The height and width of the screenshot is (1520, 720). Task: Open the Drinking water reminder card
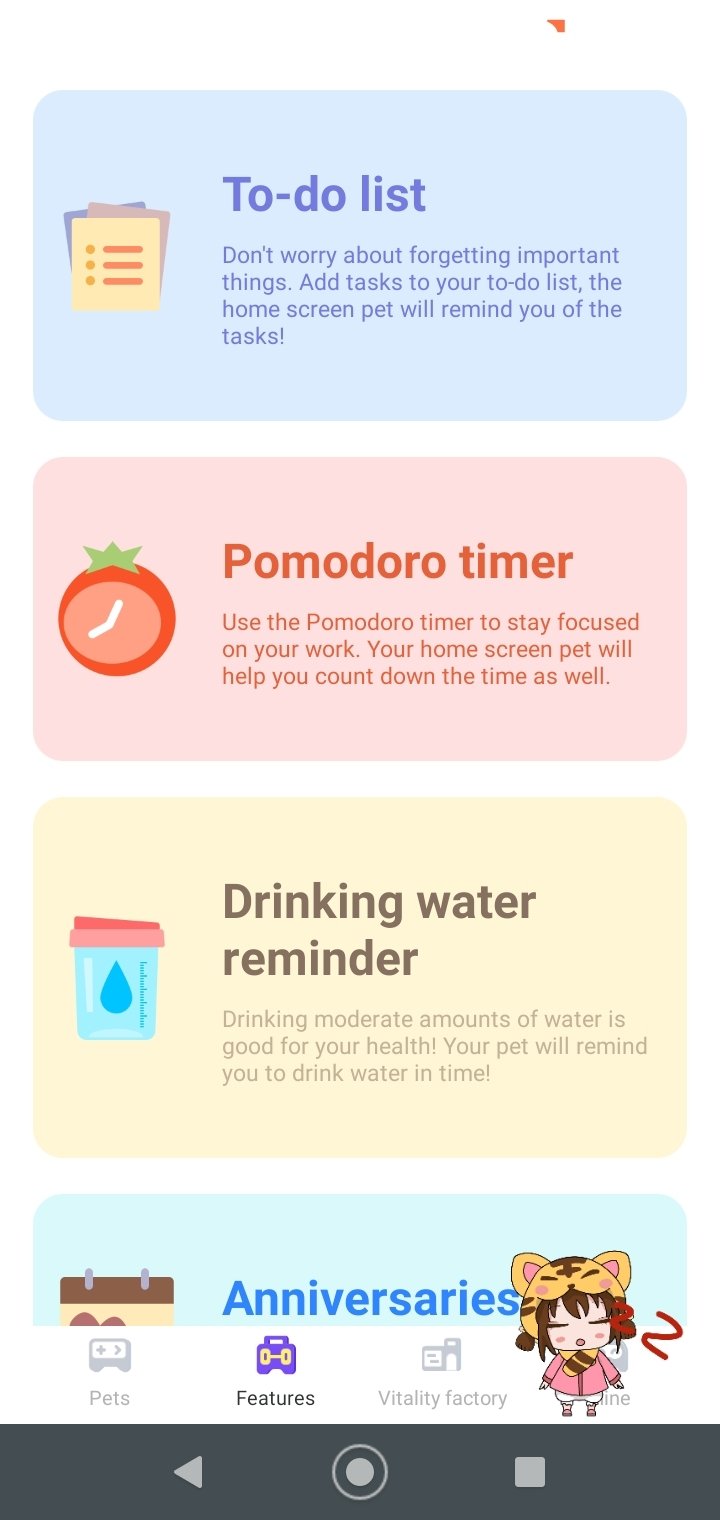[x=360, y=976]
